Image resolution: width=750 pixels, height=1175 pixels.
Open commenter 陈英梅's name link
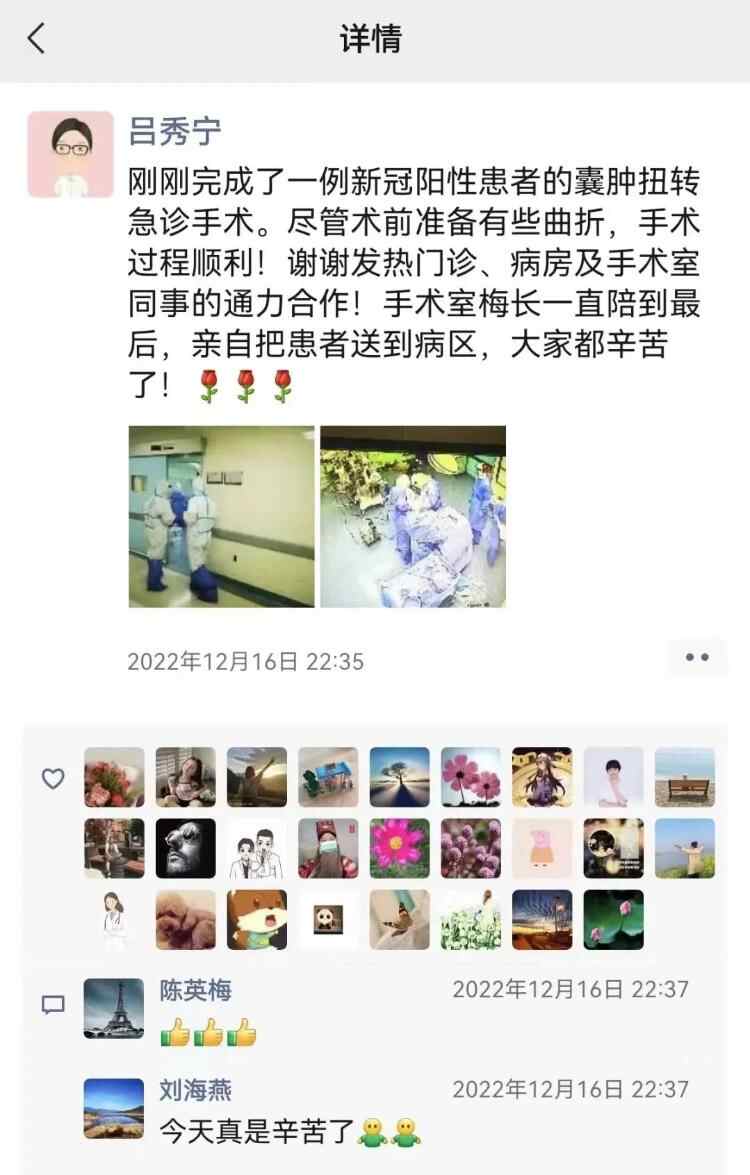pos(196,990)
